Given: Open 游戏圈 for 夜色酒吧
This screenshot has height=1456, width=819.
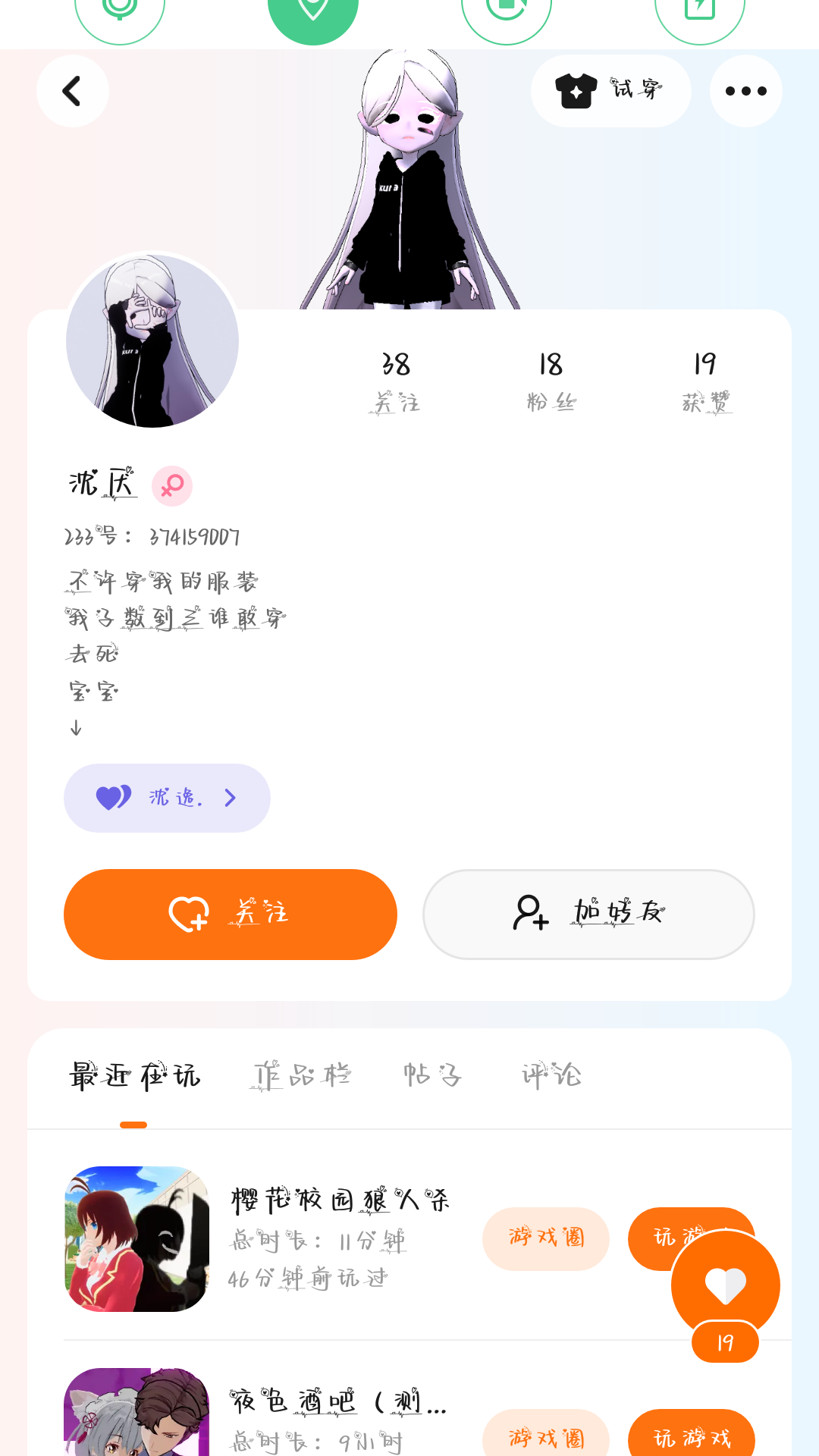Looking at the screenshot, I should tap(546, 1437).
